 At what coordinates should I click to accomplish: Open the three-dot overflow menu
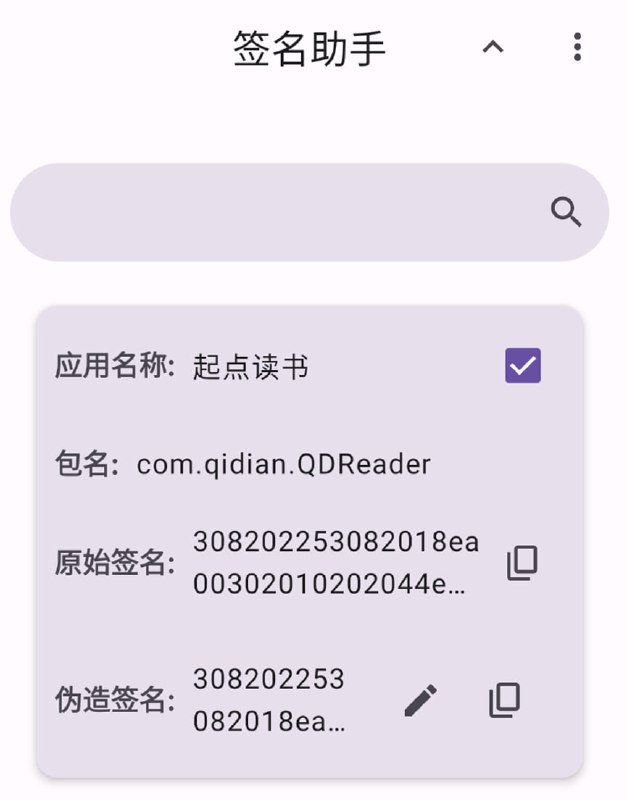[577, 47]
